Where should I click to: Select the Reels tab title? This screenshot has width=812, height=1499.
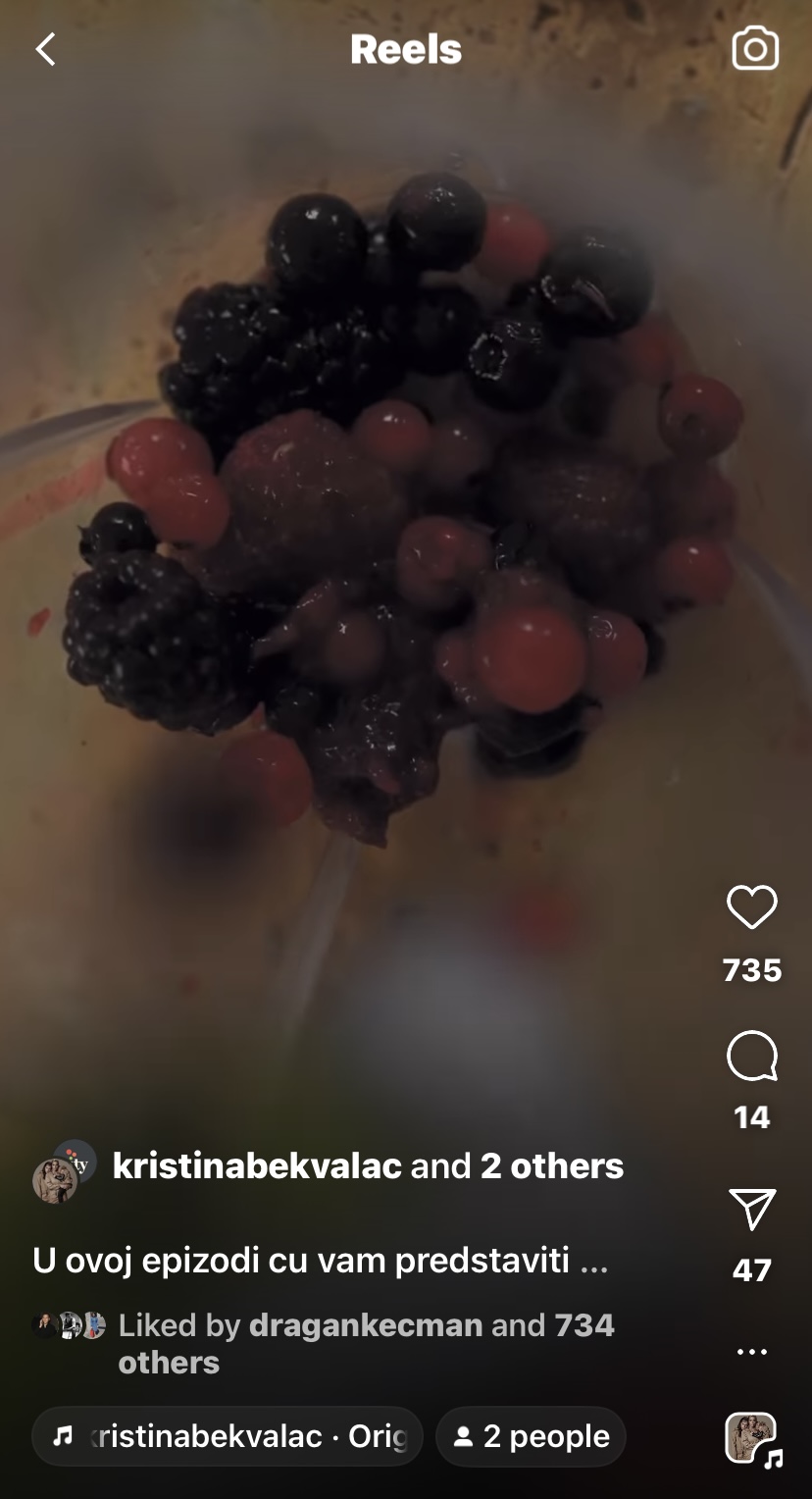[x=406, y=49]
